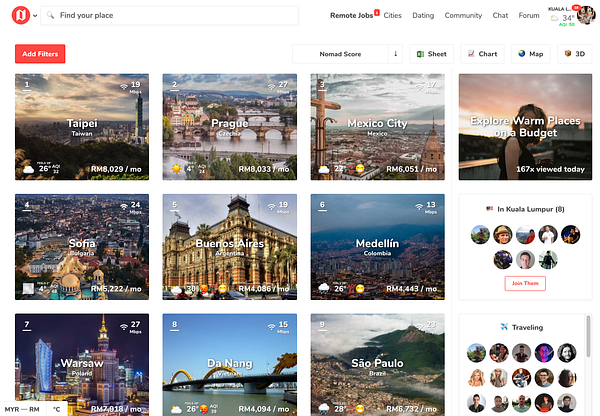The height and width of the screenshot is (416, 600).
Task: Open the Medellín city card
Action: pyautogui.click(x=376, y=246)
